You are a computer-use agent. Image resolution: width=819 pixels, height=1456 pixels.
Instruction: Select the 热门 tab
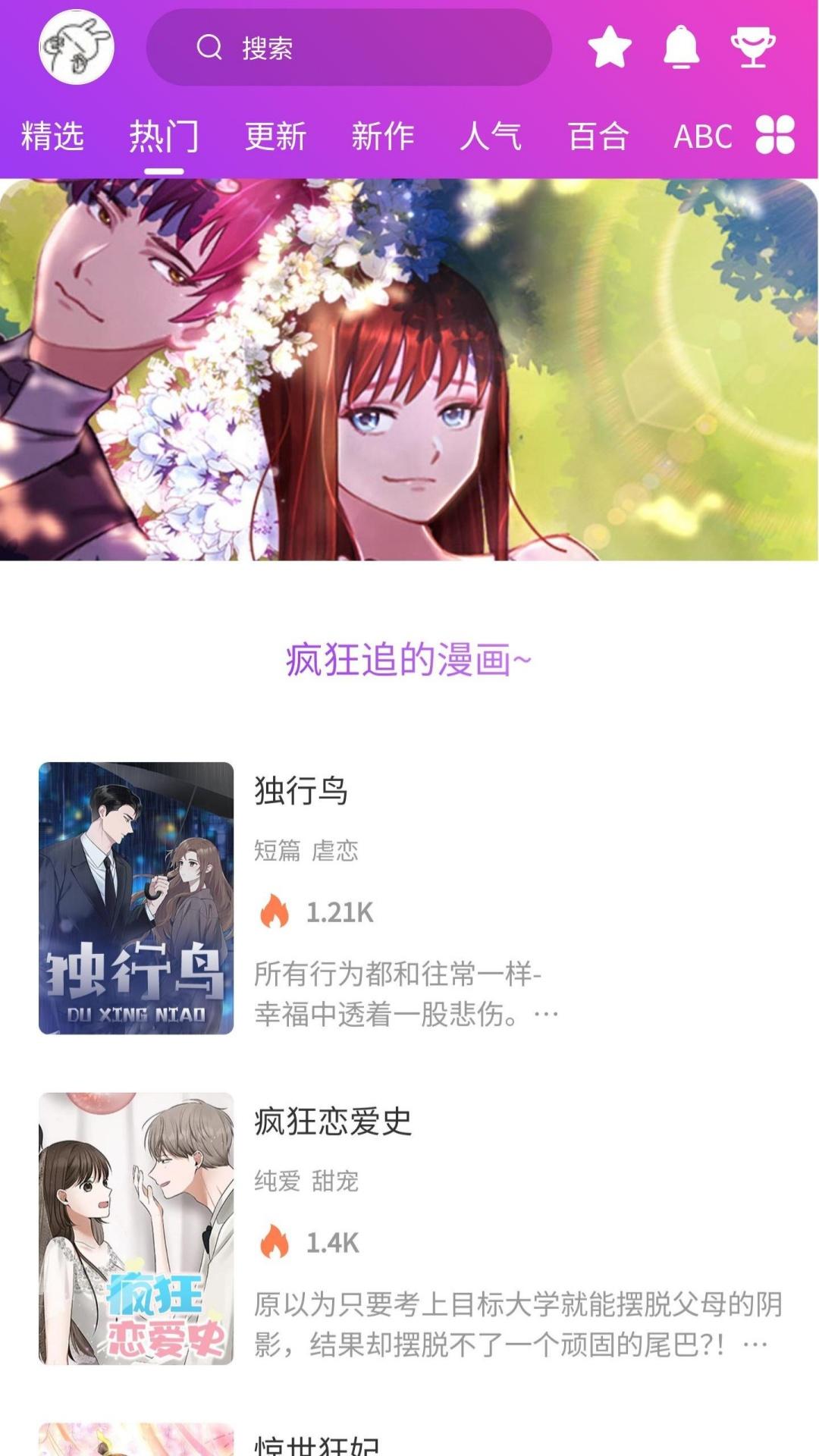click(164, 136)
